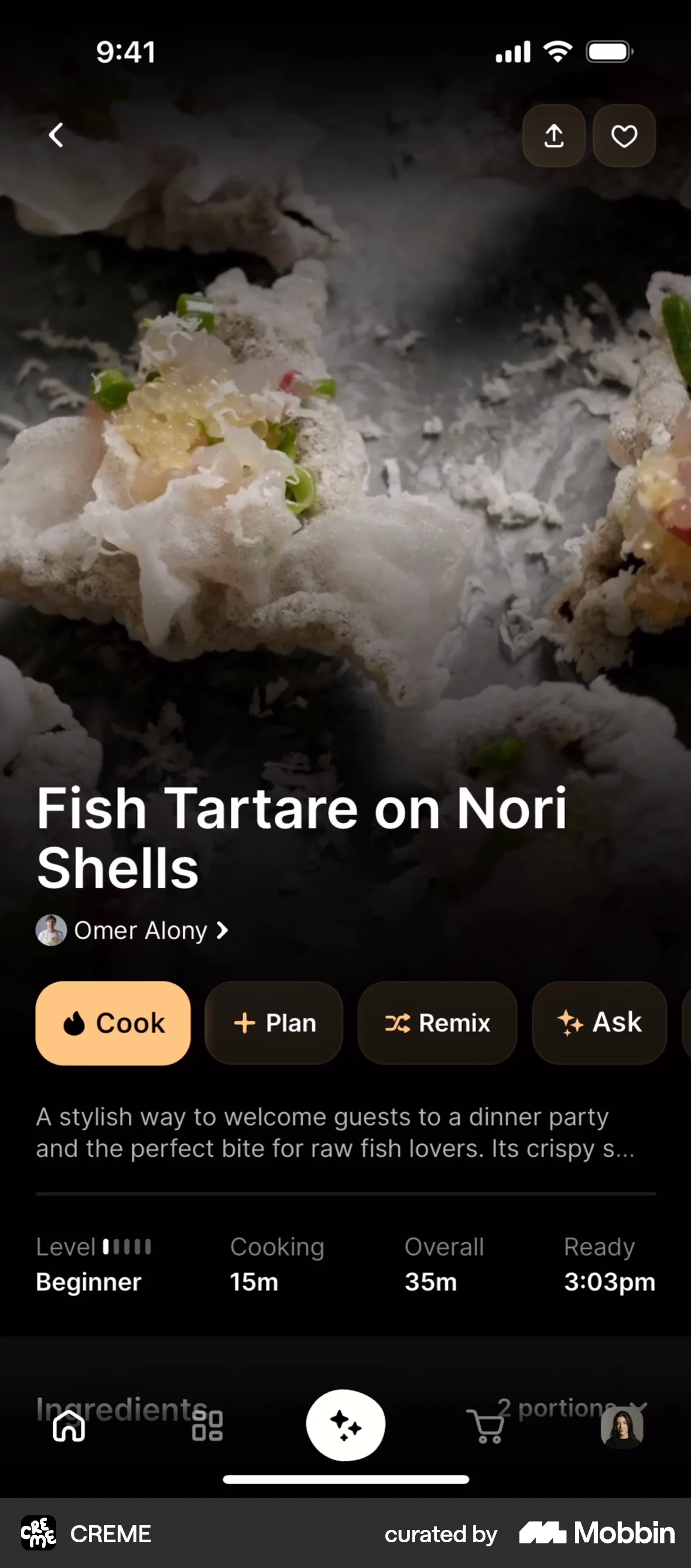This screenshot has height=1568, width=691.
Task: Start cooking with the Cook button
Action: (x=113, y=1023)
